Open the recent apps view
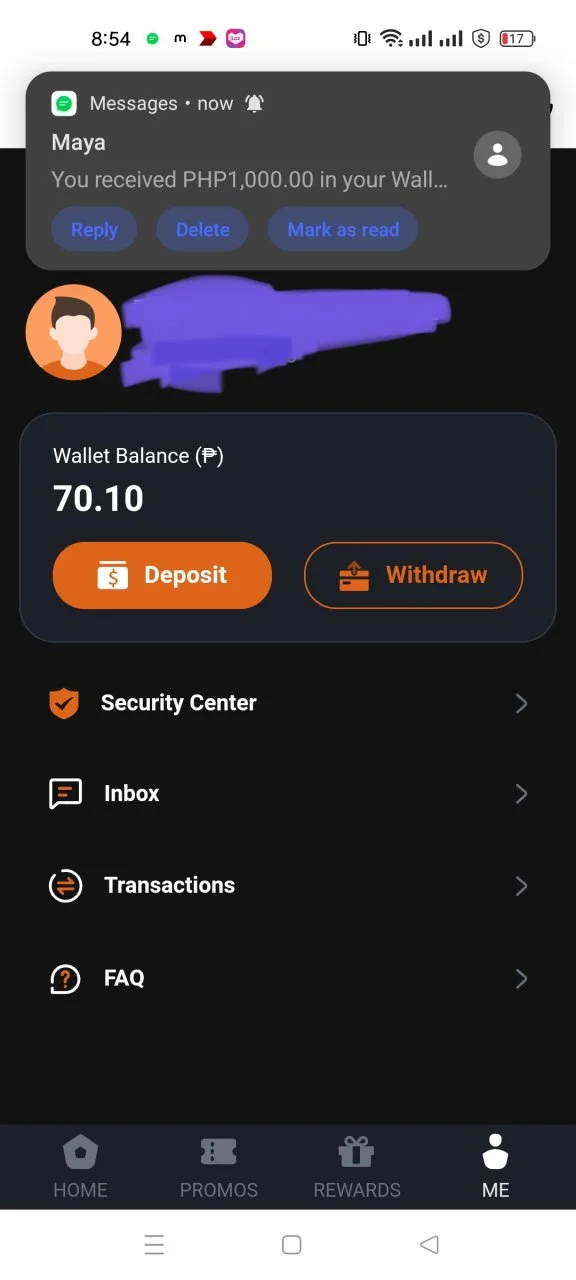The width and height of the screenshot is (576, 1280). tap(154, 1244)
